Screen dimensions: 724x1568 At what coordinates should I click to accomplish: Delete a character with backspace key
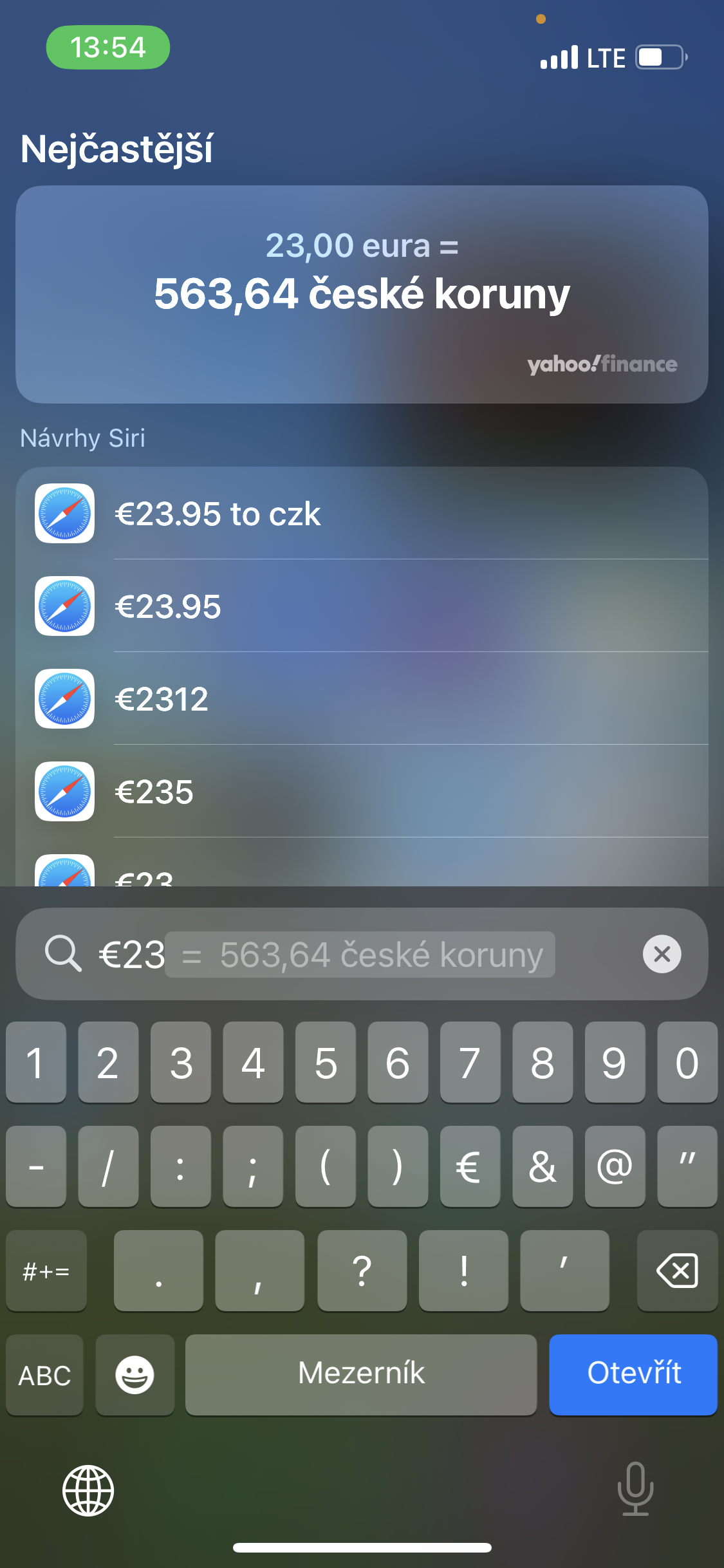click(677, 1271)
